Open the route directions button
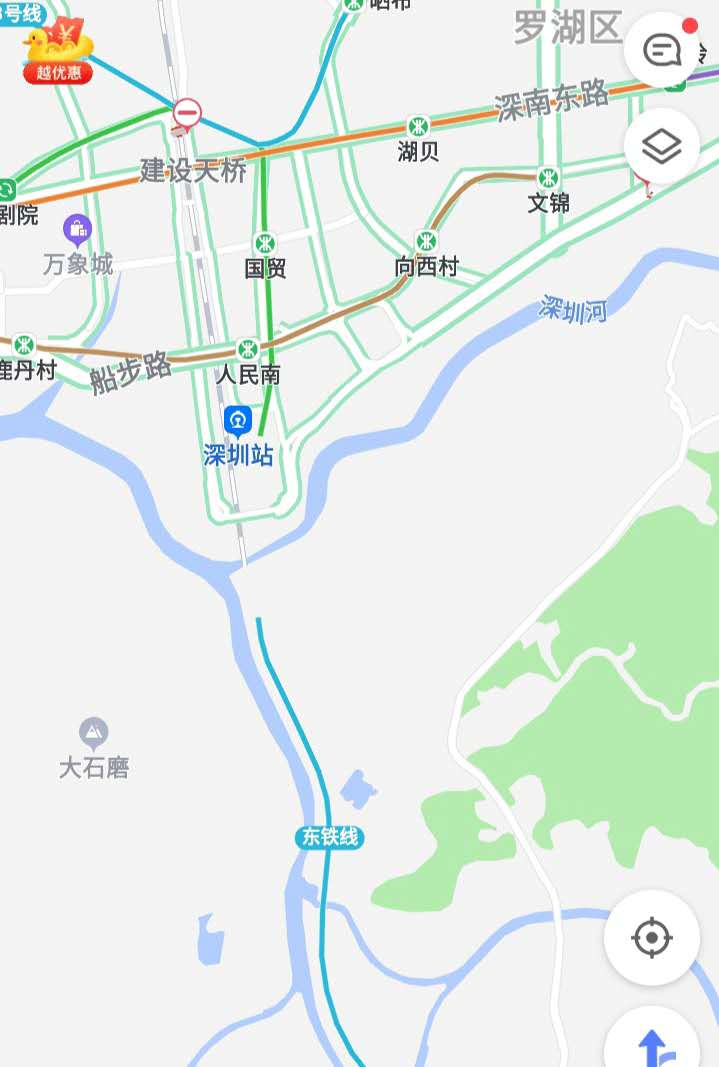This screenshot has width=719, height=1067. pos(656,1045)
